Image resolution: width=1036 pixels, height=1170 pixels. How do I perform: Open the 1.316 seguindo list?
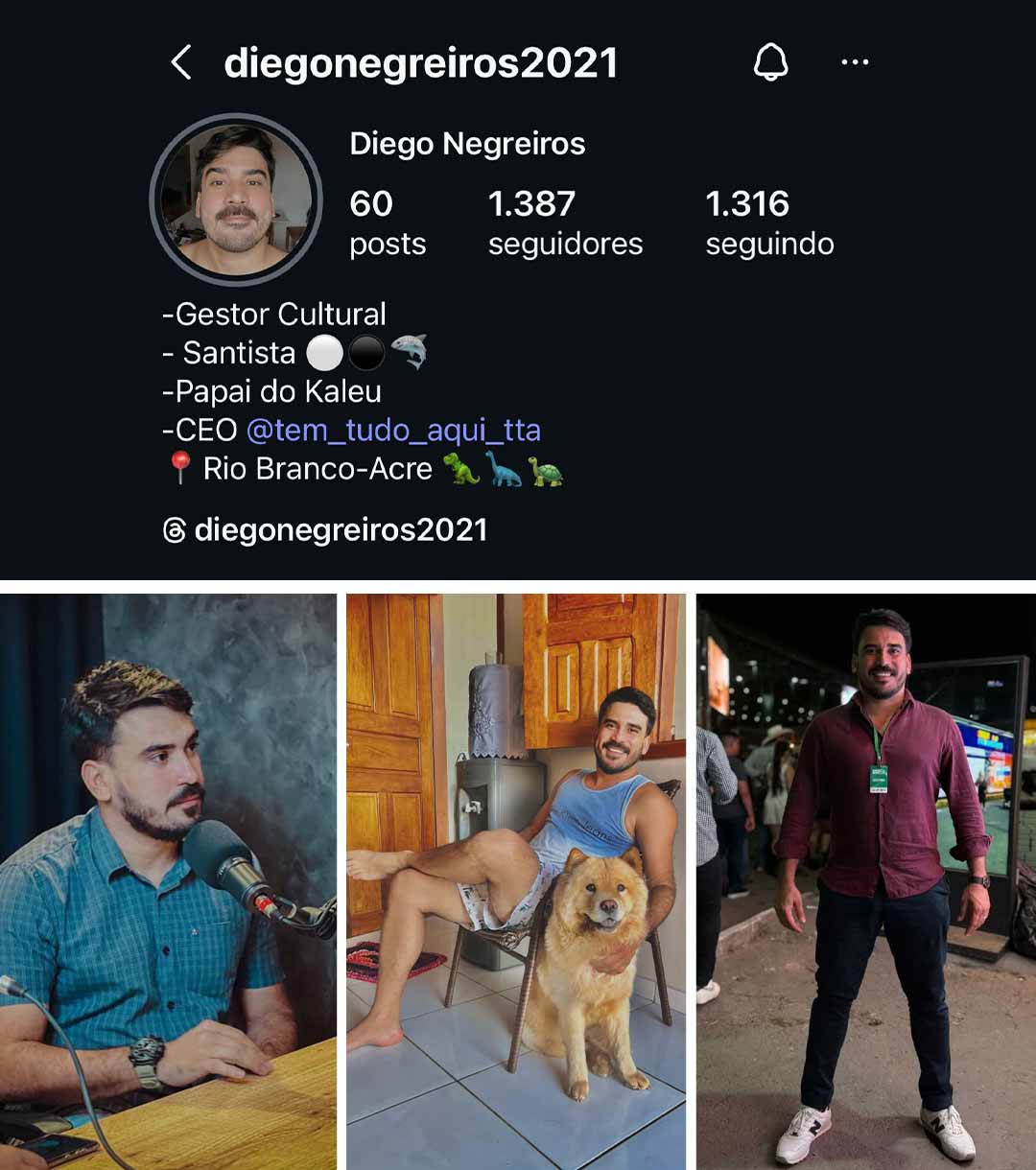770,222
